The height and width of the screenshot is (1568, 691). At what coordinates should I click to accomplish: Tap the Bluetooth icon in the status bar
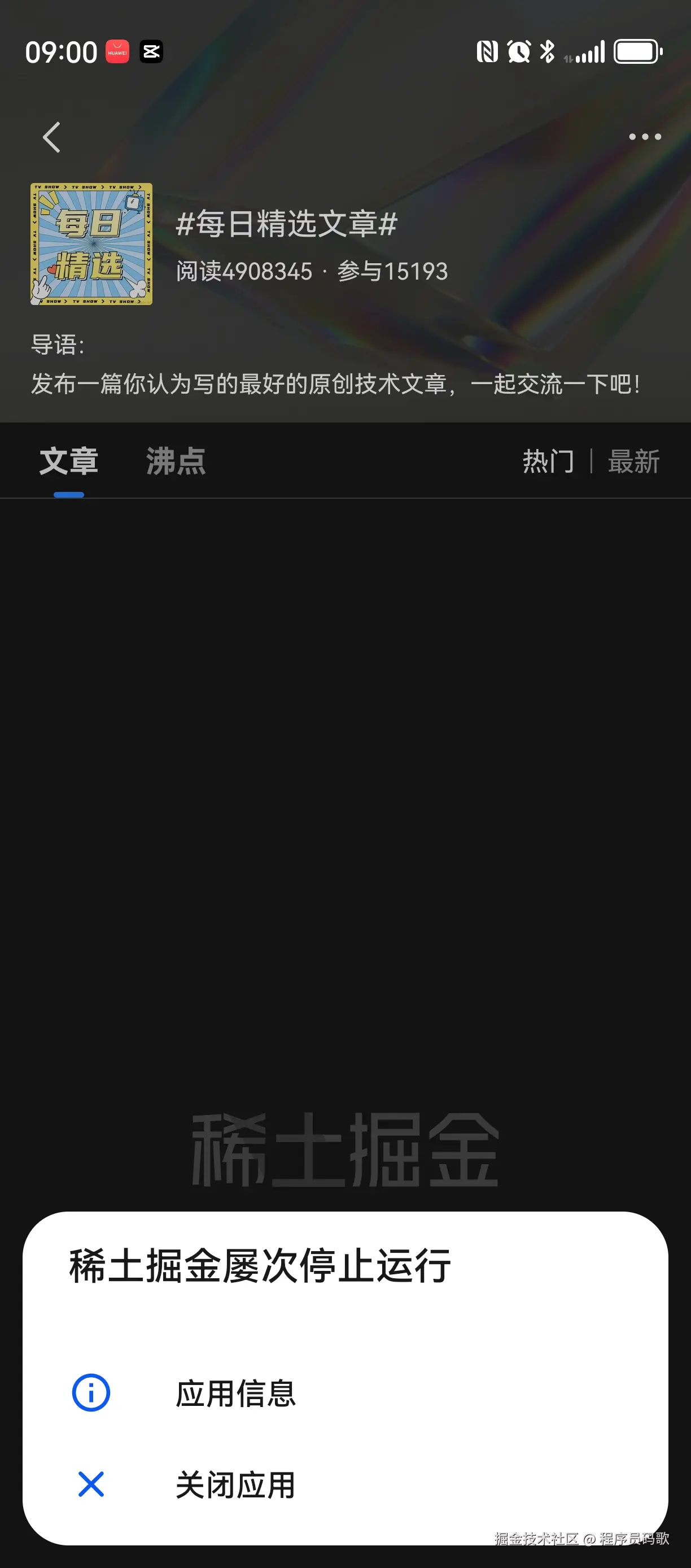[546, 51]
